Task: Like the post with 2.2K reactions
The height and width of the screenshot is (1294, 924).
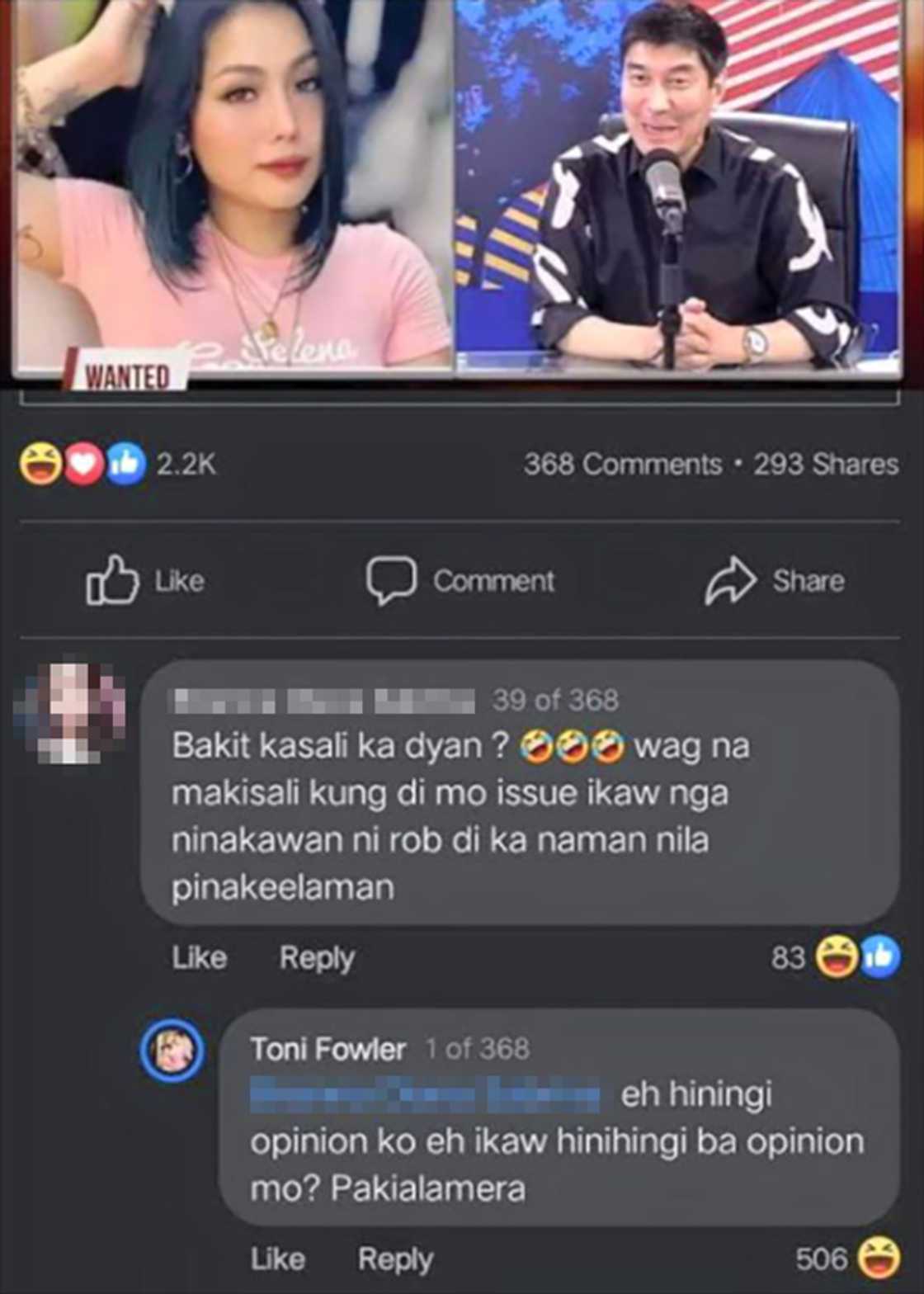Action: click(145, 580)
